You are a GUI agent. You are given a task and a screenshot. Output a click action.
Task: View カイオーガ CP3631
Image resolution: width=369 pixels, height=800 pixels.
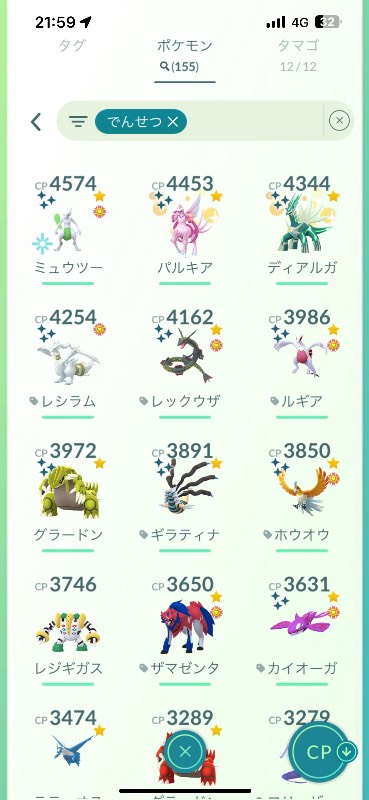click(302, 631)
